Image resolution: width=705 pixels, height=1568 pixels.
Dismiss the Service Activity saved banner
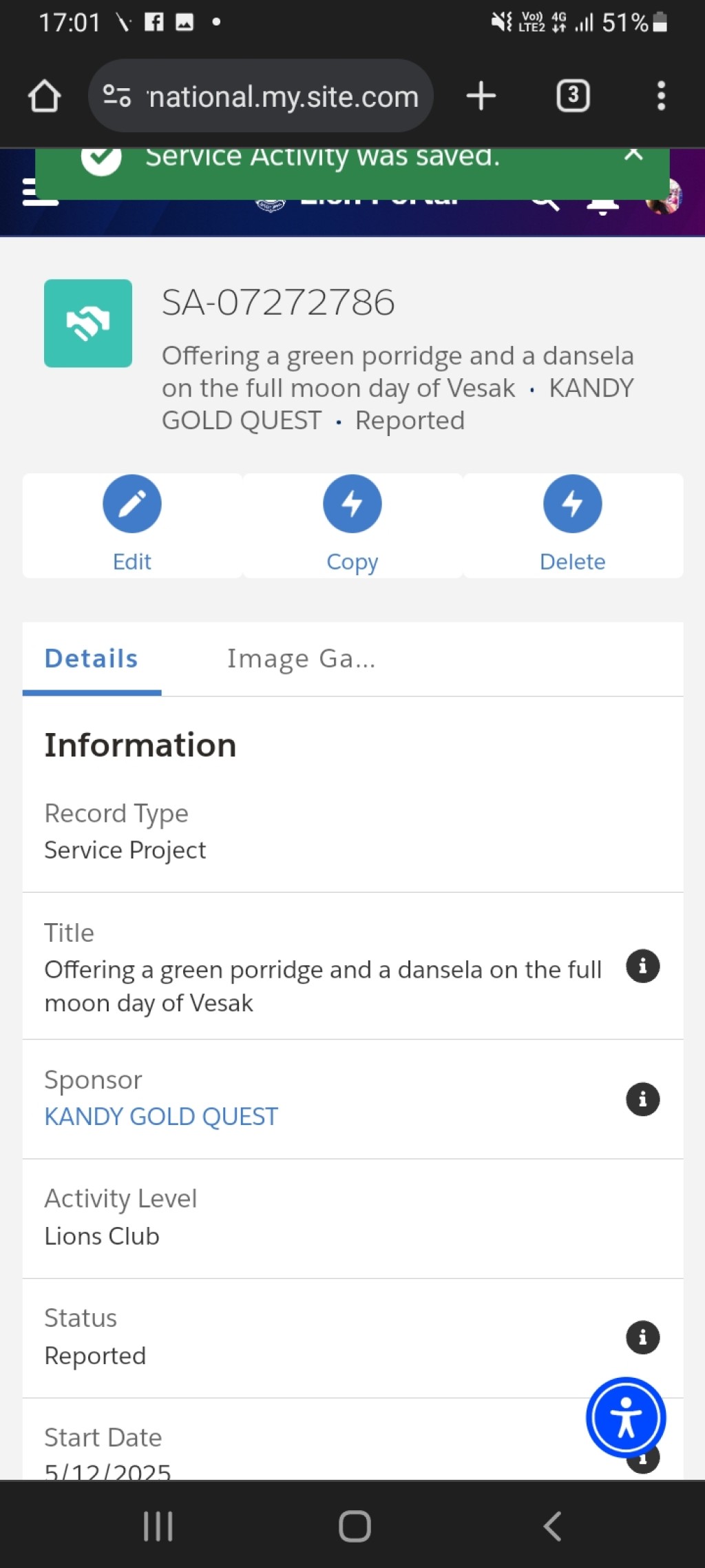tap(633, 156)
